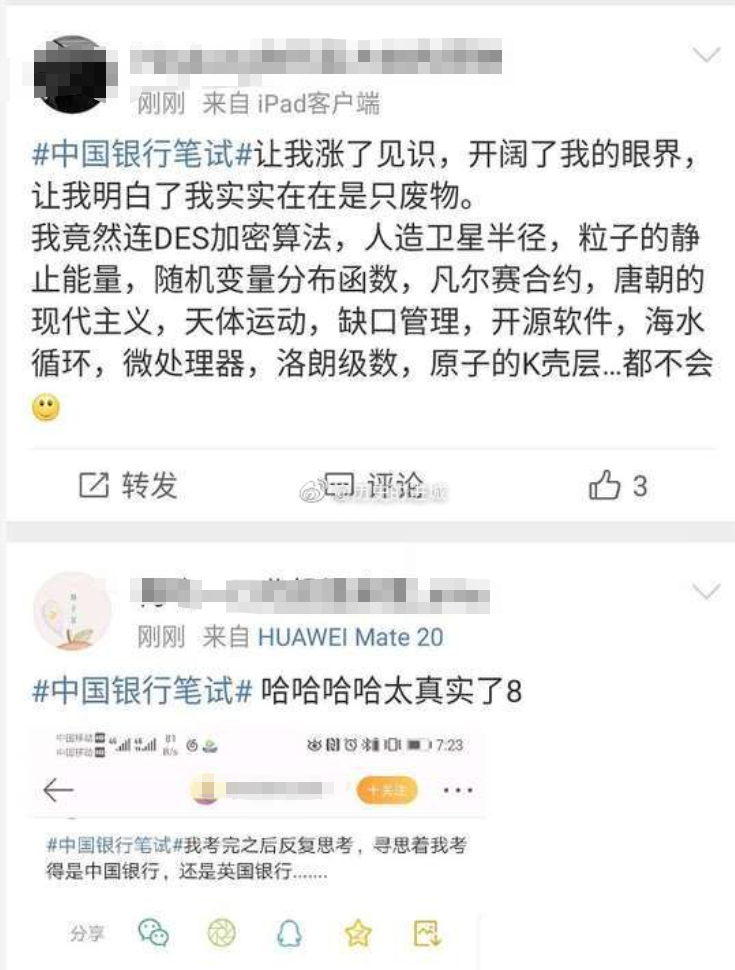The height and width of the screenshot is (970, 735).
Task: Like the post with 3 likes
Action: click(x=618, y=487)
